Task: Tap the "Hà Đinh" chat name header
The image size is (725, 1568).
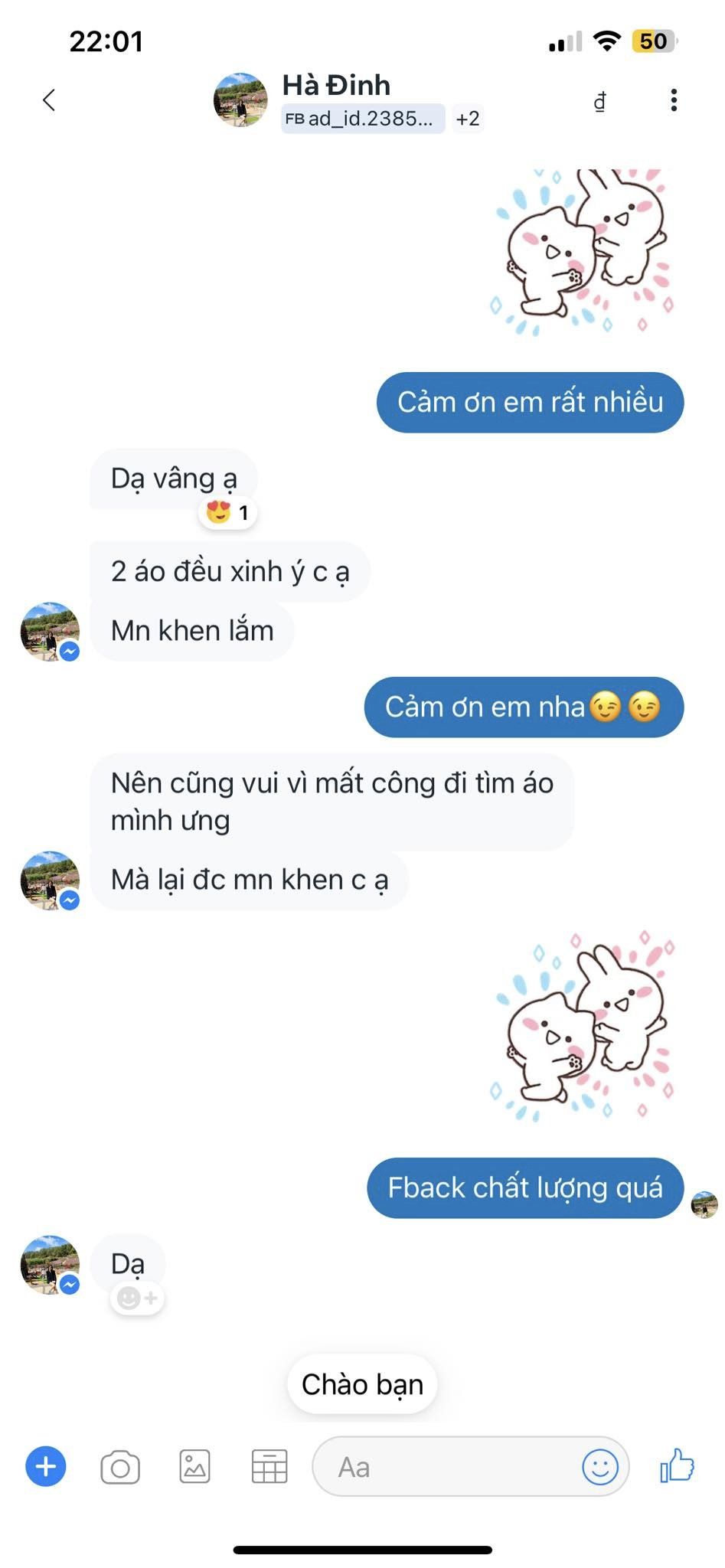Action: pyautogui.click(x=336, y=86)
